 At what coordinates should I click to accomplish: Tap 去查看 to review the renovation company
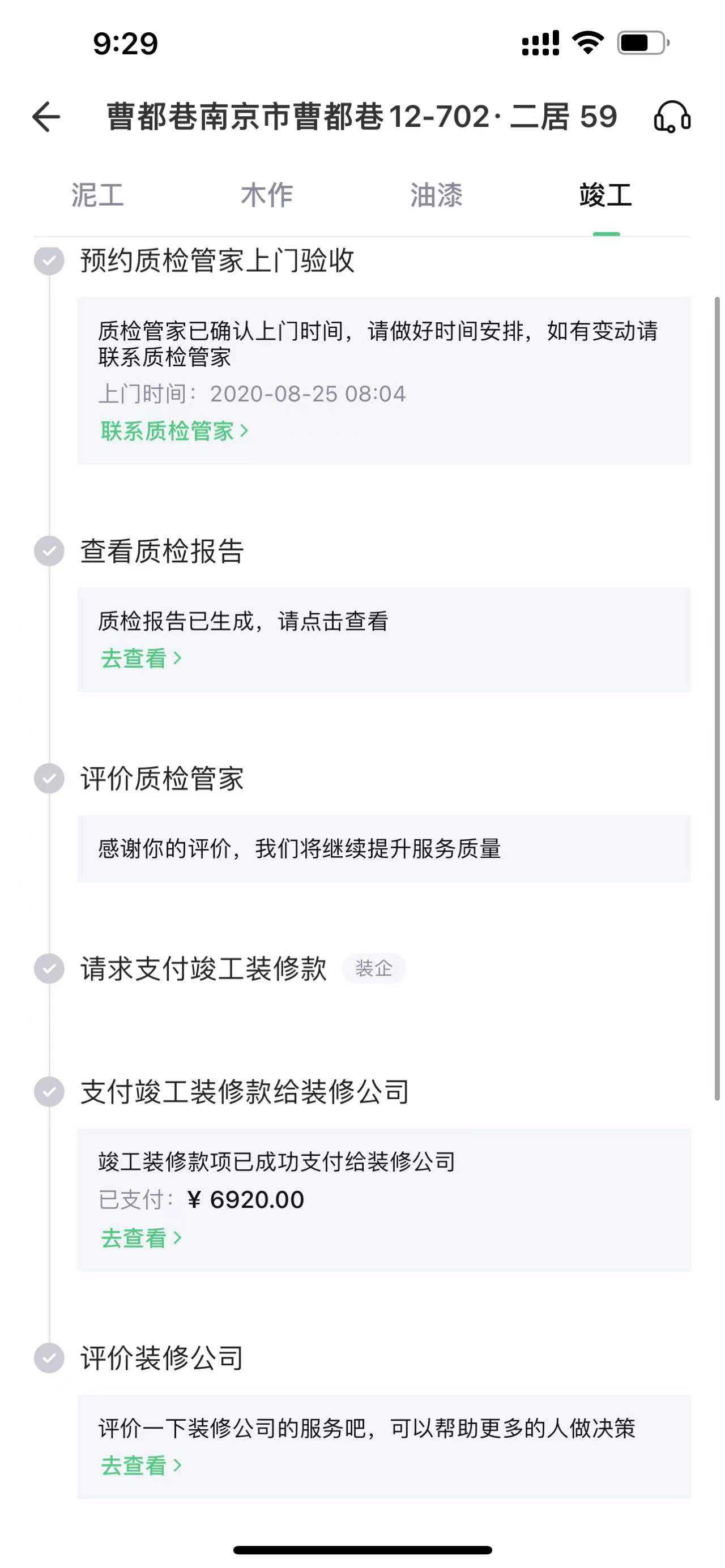tap(140, 1466)
